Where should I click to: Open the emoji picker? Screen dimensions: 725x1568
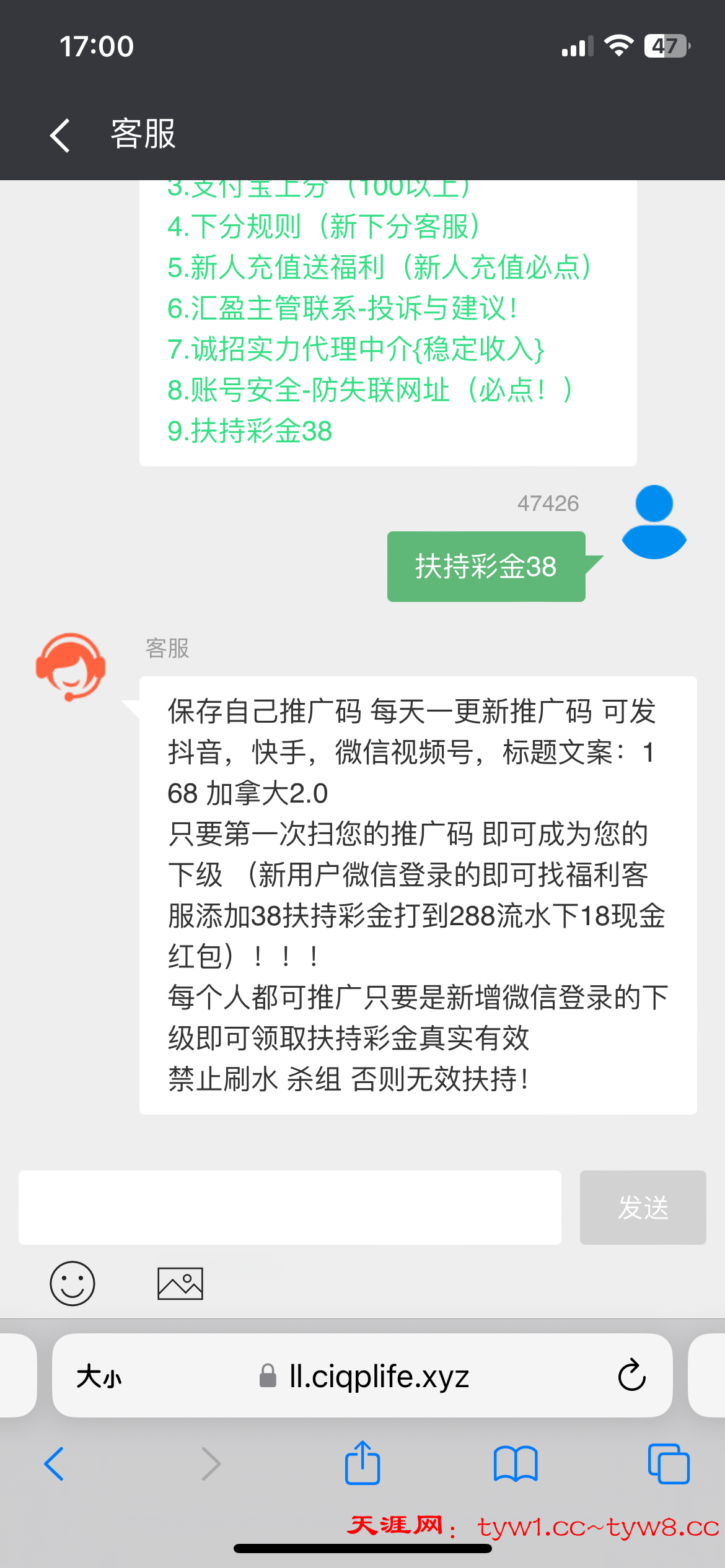pos(72,1283)
